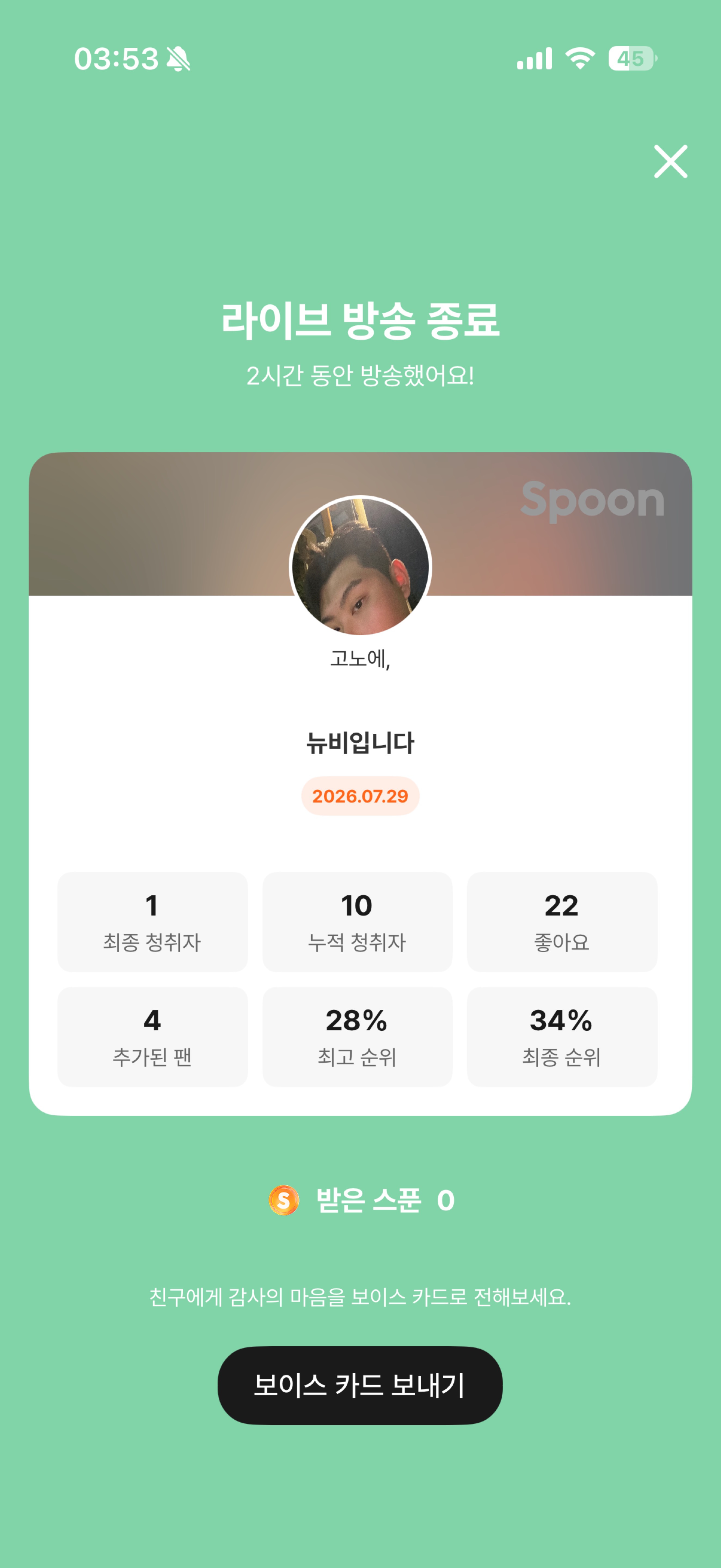Image resolution: width=721 pixels, height=1568 pixels.
Task: Close the live broadcast ended screen
Action: 670,161
